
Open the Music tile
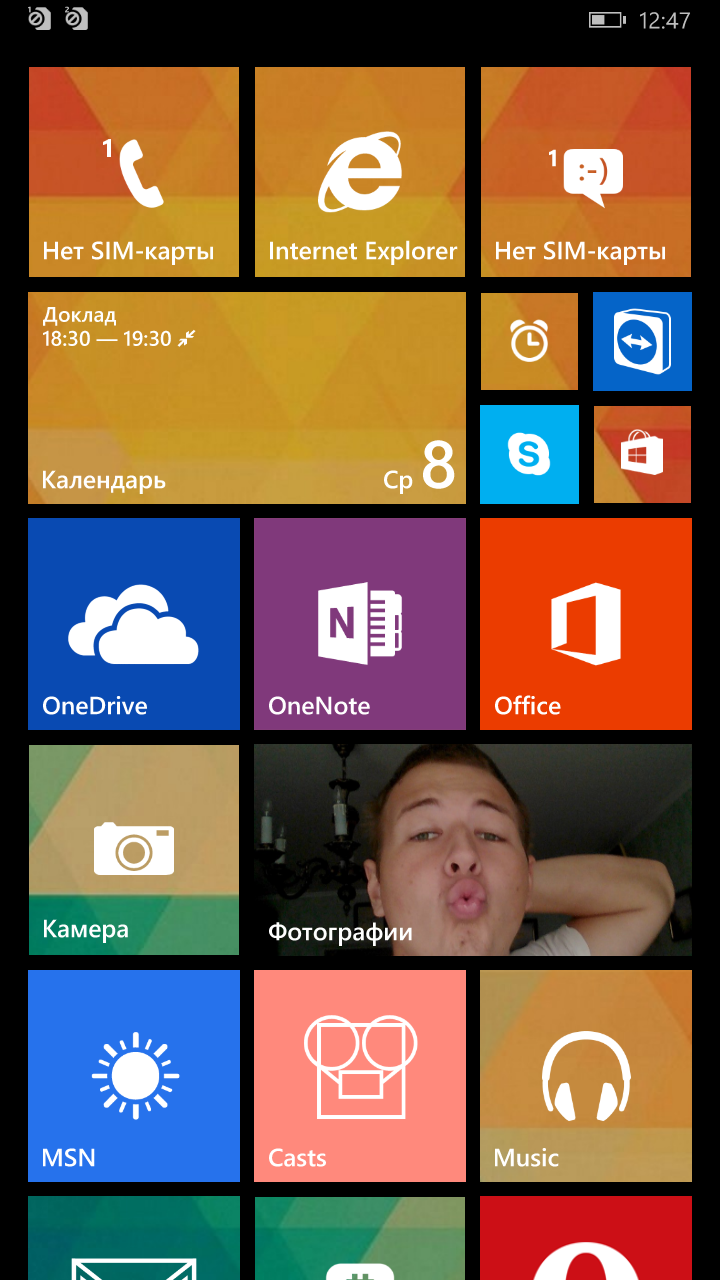pyautogui.click(x=586, y=1076)
